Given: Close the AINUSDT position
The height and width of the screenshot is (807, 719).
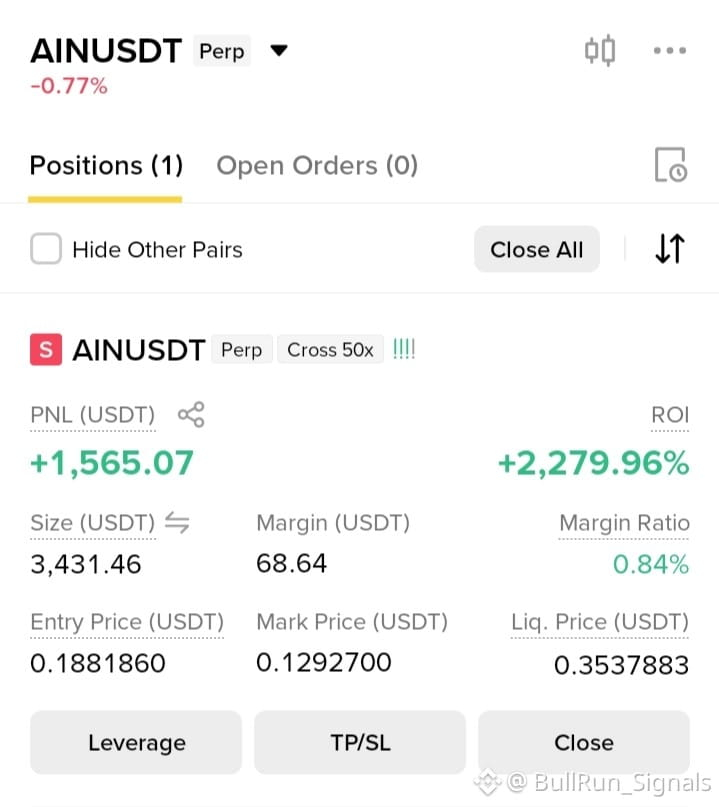Looking at the screenshot, I should (x=584, y=742).
